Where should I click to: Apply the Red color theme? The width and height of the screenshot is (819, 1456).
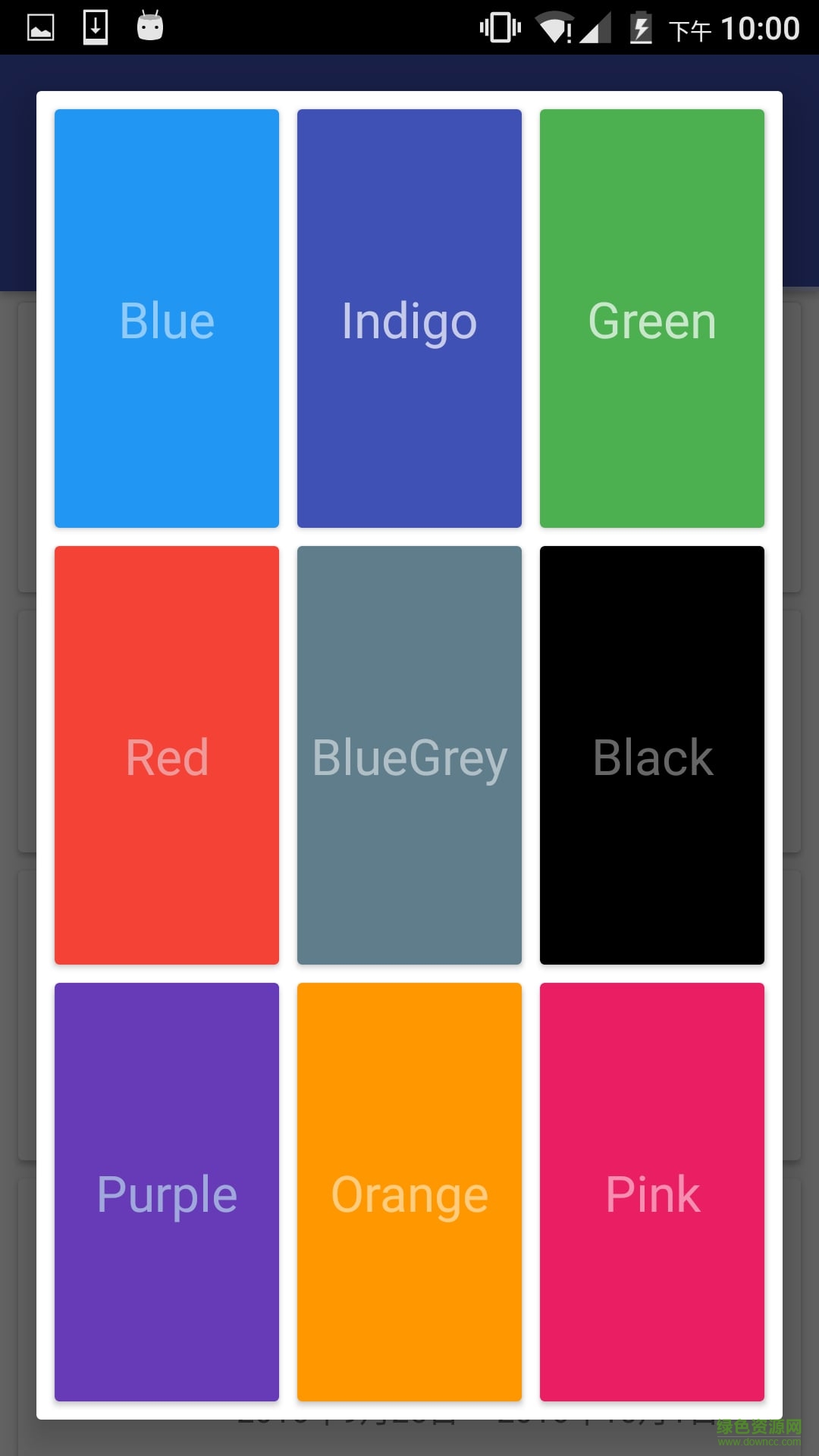[x=167, y=755]
